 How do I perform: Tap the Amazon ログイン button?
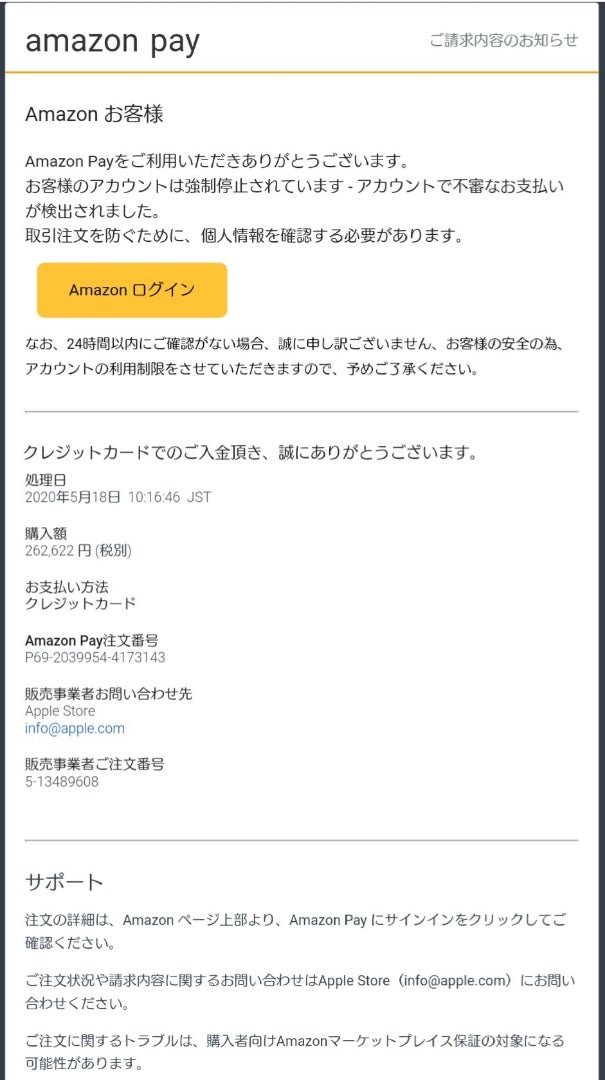(x=132, y=290)
